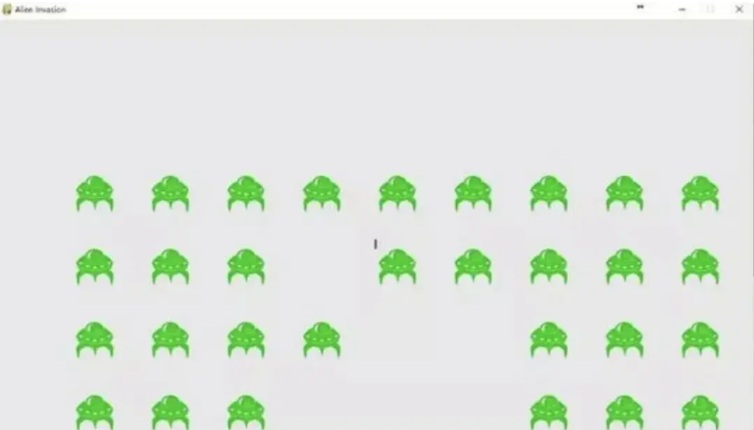Close the Alien Invasion window
This screenshot has width=754, height=430.
(x=738, y=9)
